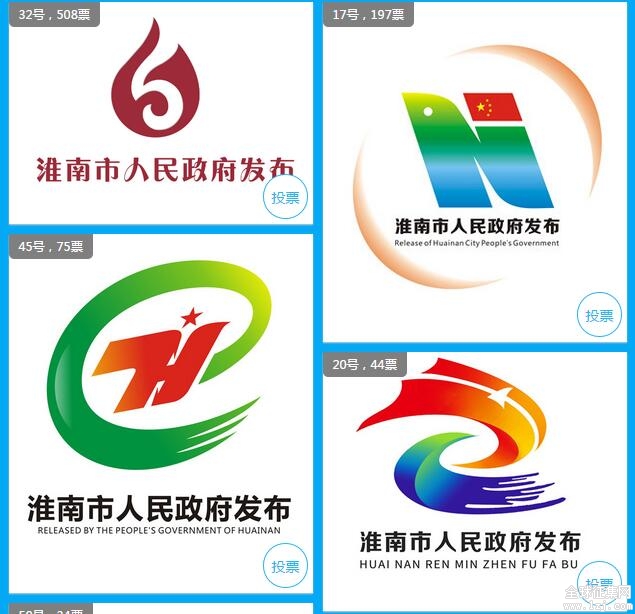This screenshot has width=635, height=614.
Task: Vote for logo entry number 17
Action: pos(599,315)
